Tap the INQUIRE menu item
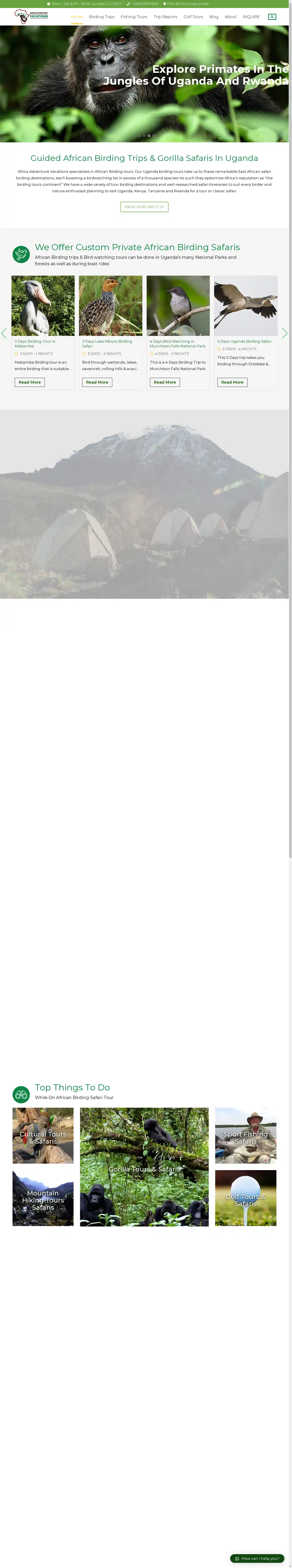Viewport: 292px width, 1568px height. tap(251, 17)
